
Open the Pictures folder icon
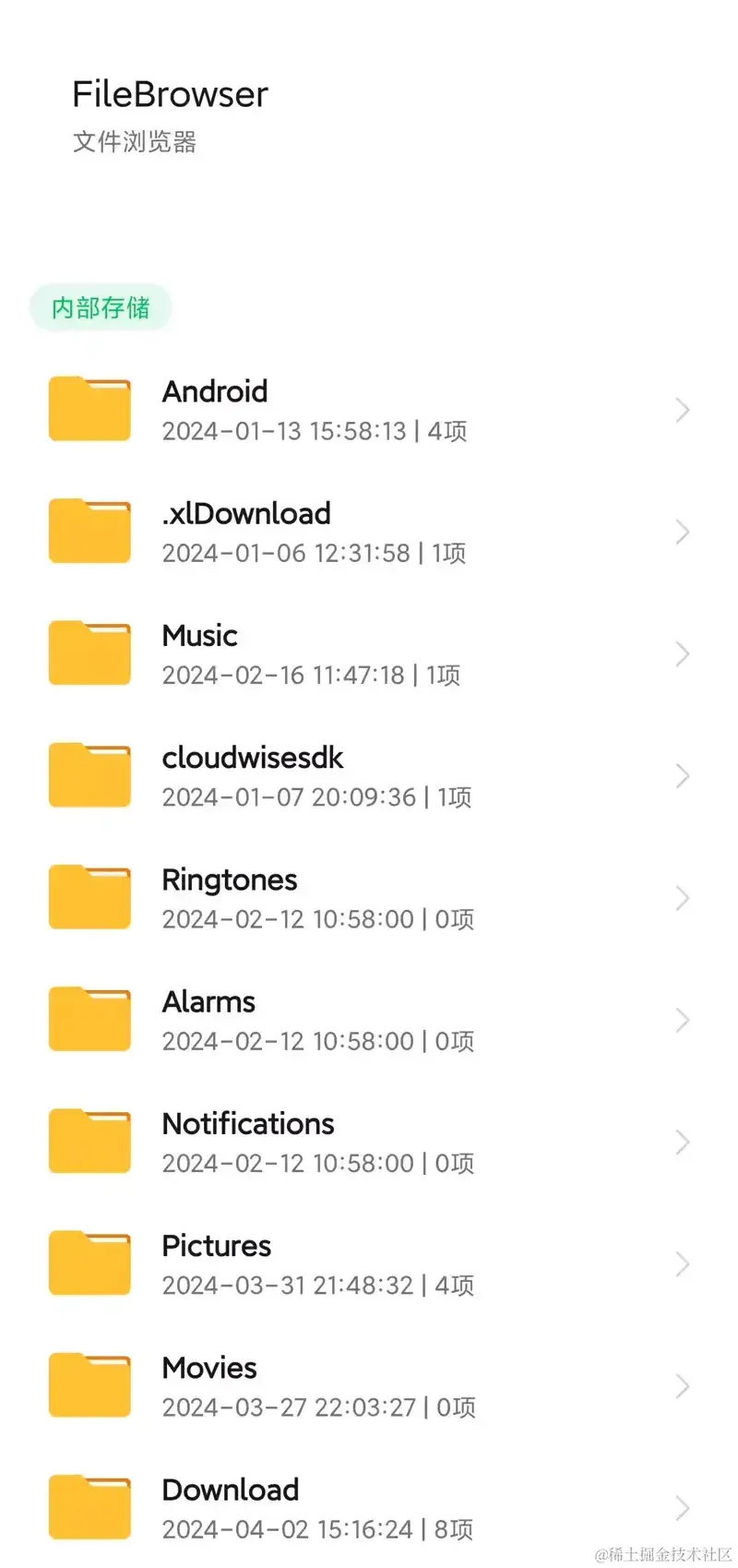pyautogui.click(x=89, y=1263)
